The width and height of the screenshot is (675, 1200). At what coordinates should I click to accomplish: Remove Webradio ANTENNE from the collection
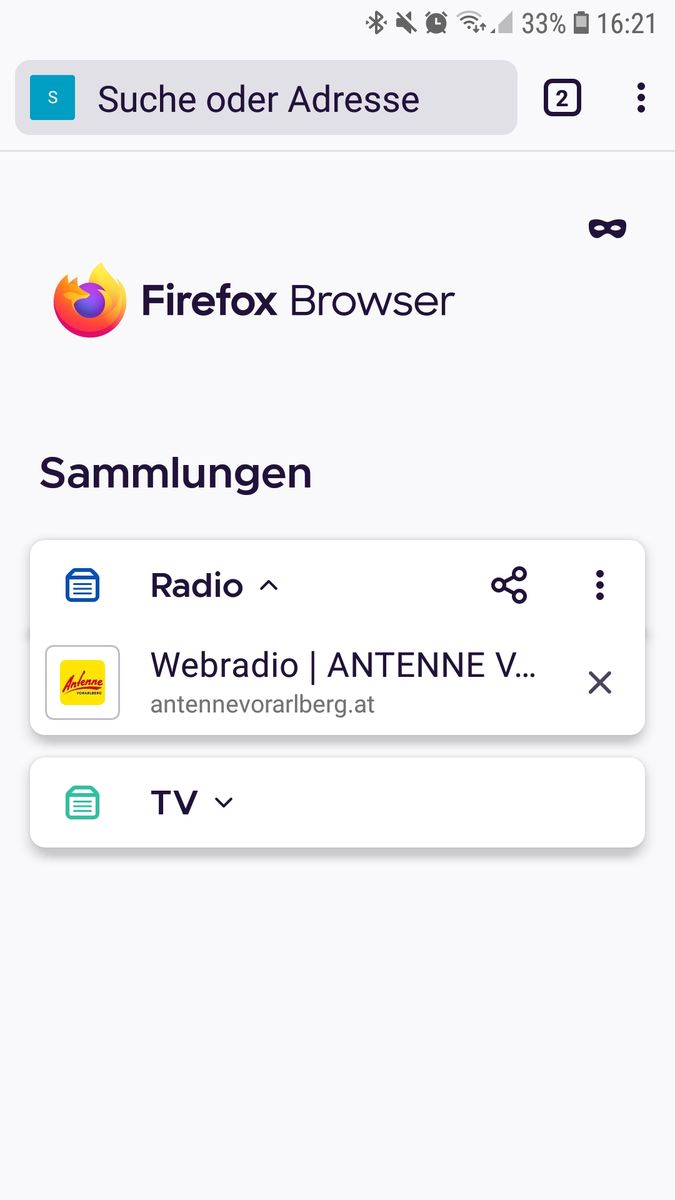[599, 683]
